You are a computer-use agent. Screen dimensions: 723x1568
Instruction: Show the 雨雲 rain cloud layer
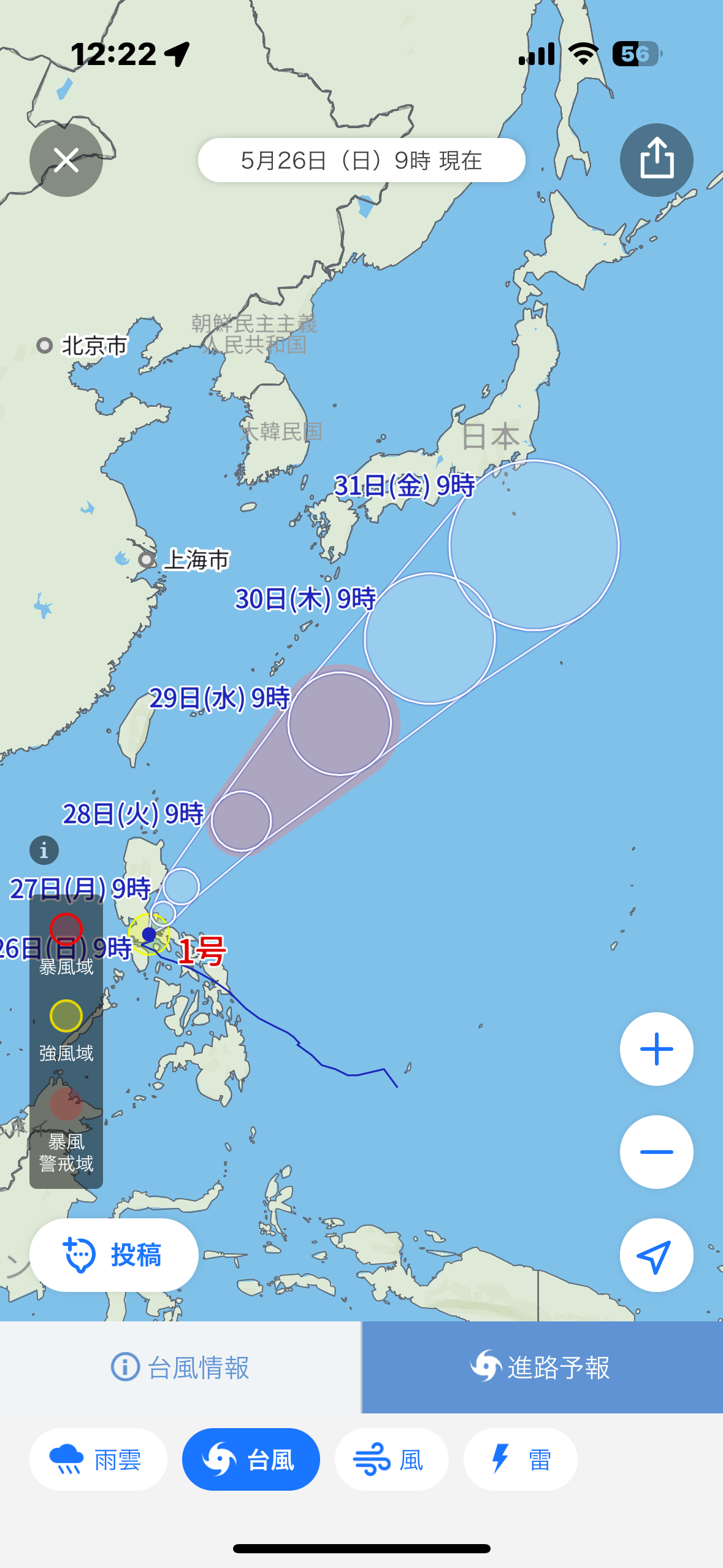[98, 1459]
